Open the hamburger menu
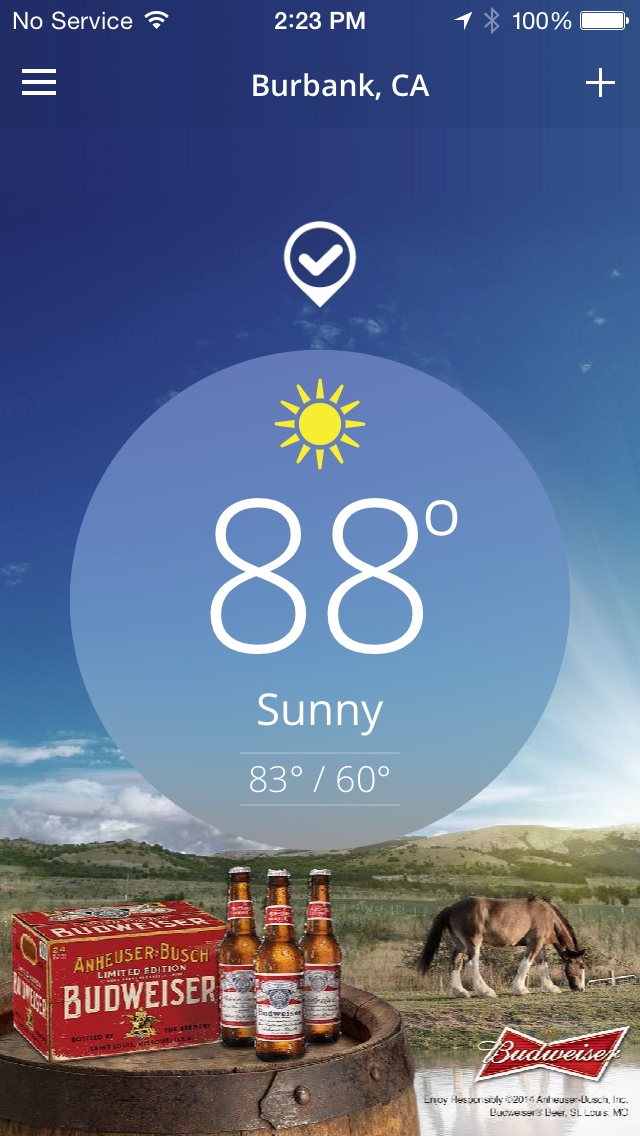The width and height of the screenshot is (640, 1136). (39, 84)
